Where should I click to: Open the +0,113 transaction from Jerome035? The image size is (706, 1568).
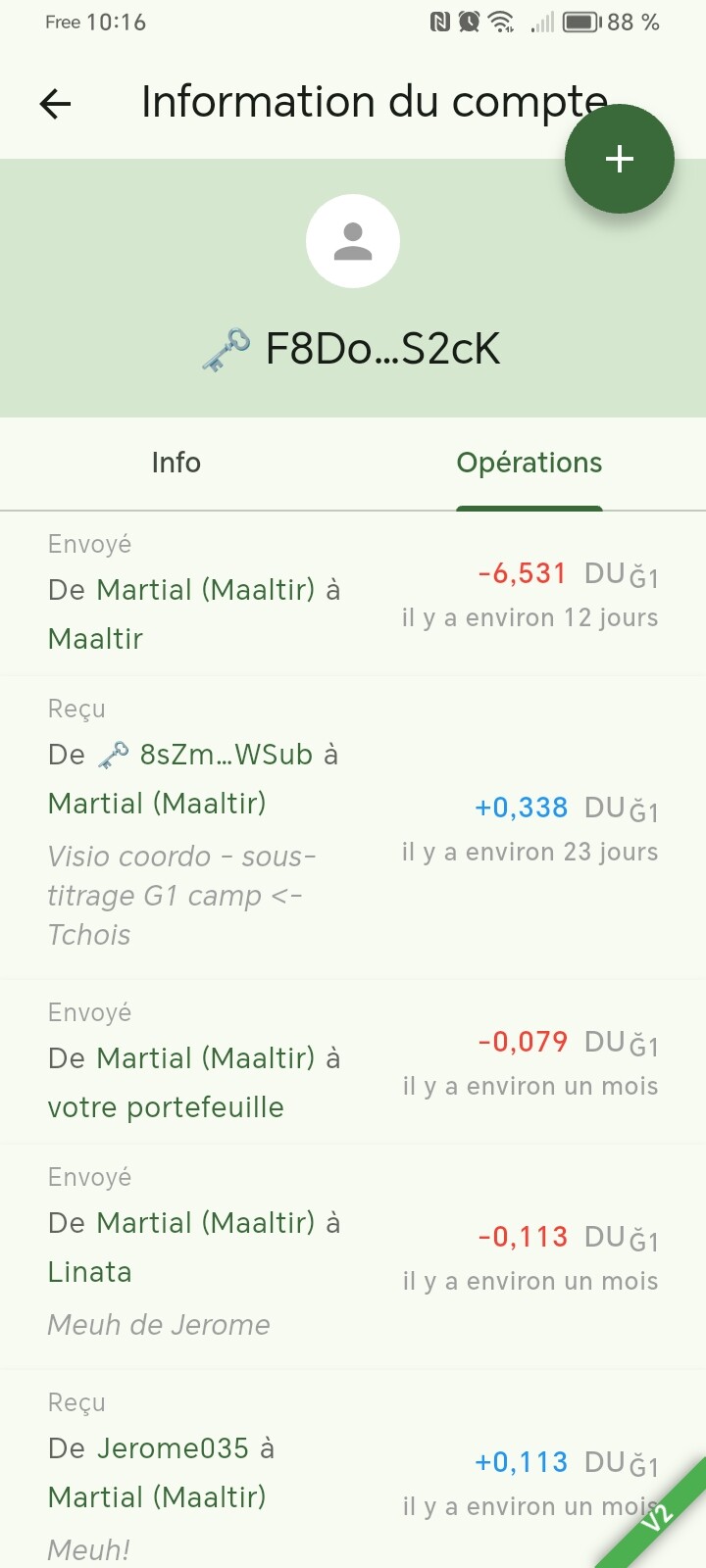click(353, 1470)
